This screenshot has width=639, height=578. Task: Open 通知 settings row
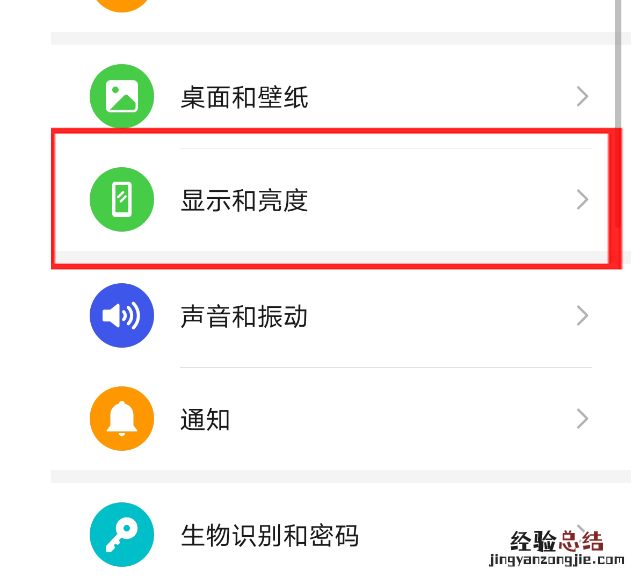[x=206, y=419]
